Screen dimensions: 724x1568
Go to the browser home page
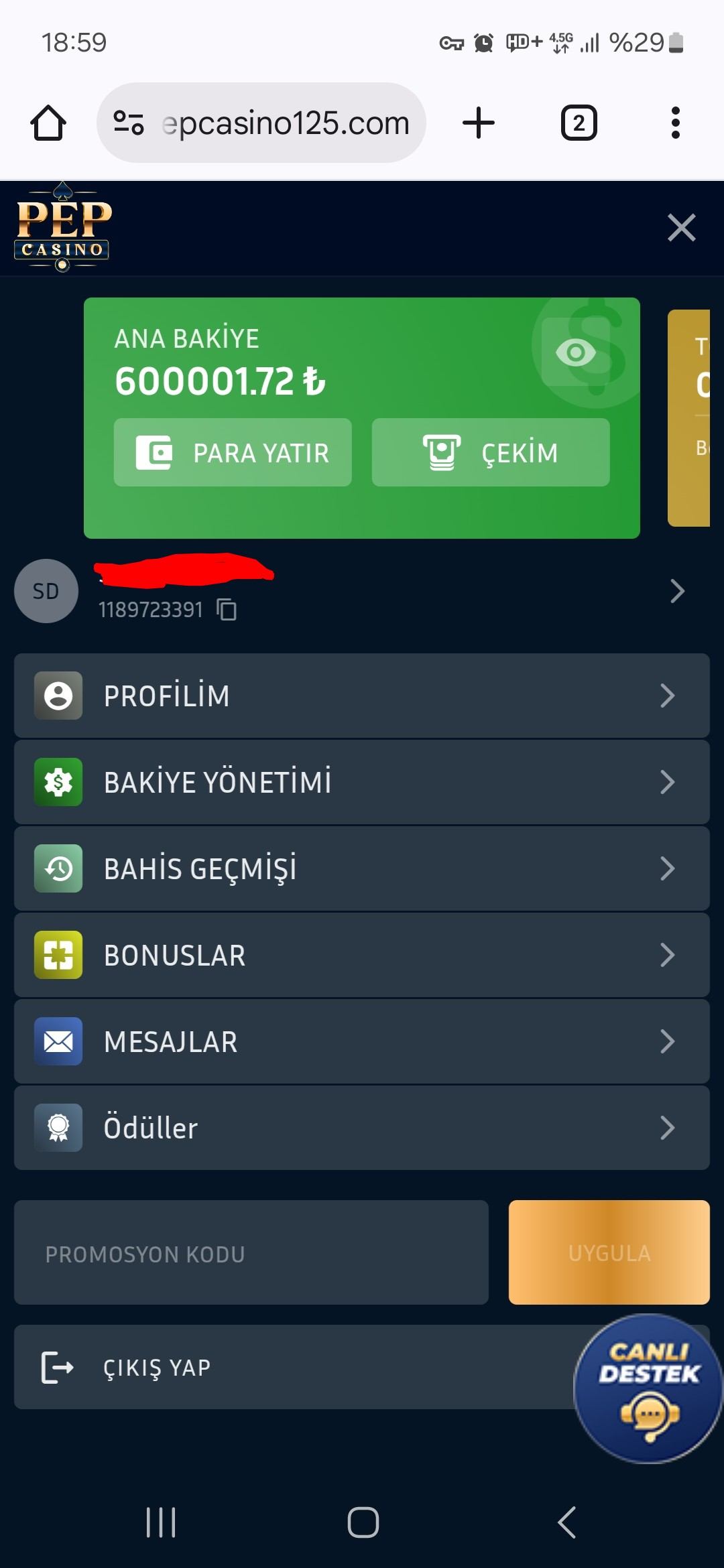[48, 123]
